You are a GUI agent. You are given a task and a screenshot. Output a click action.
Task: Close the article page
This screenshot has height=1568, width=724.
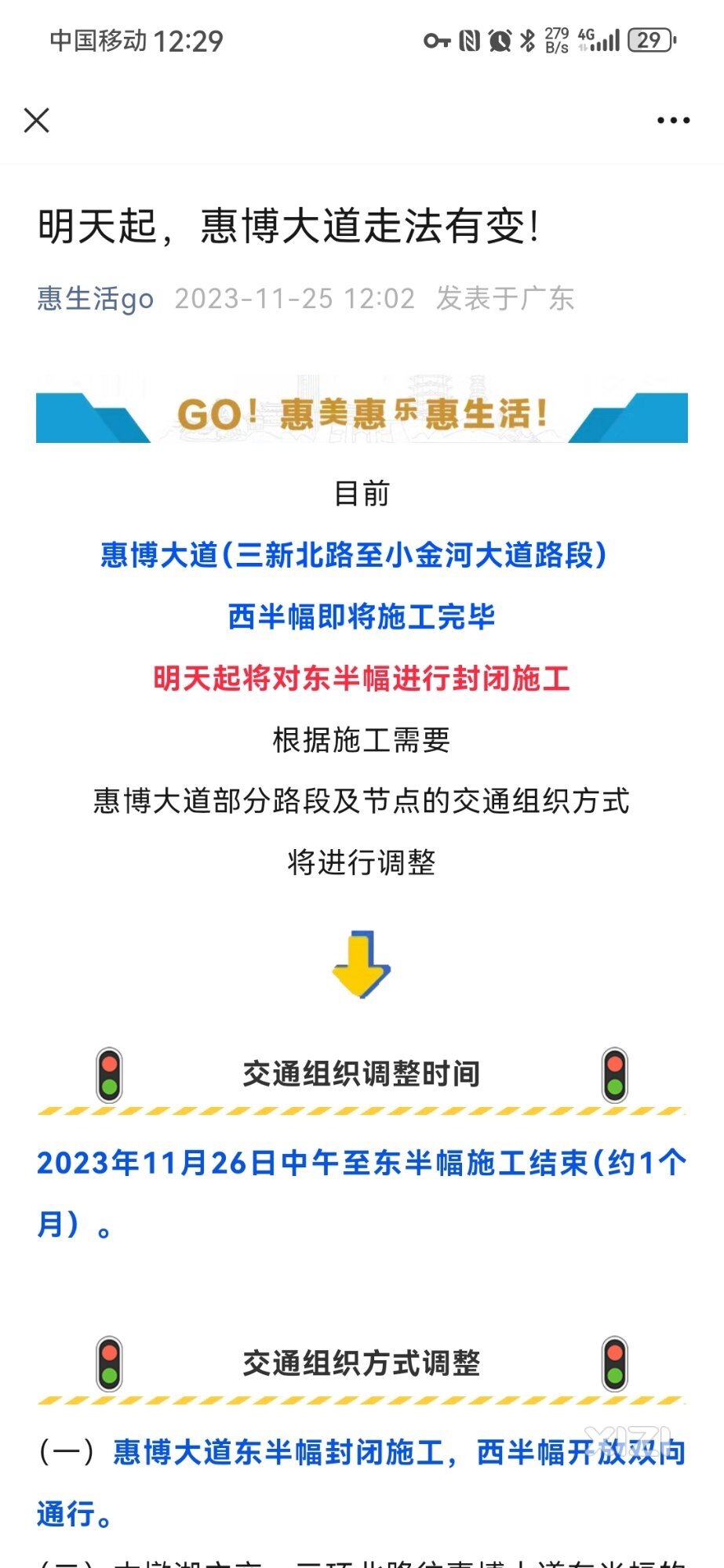point(37,121)
